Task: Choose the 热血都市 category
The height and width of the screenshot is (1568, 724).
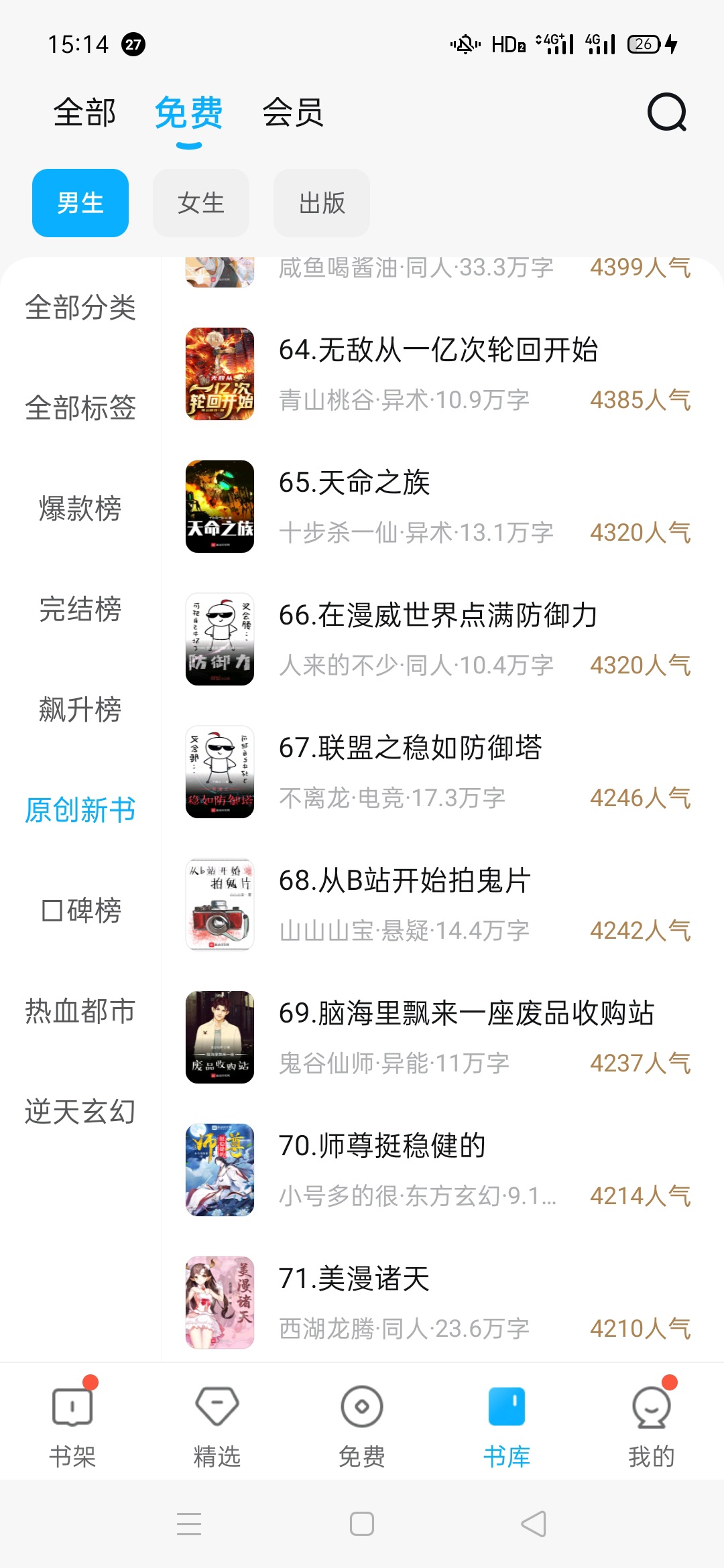Action: click(x=80, y=1011)
